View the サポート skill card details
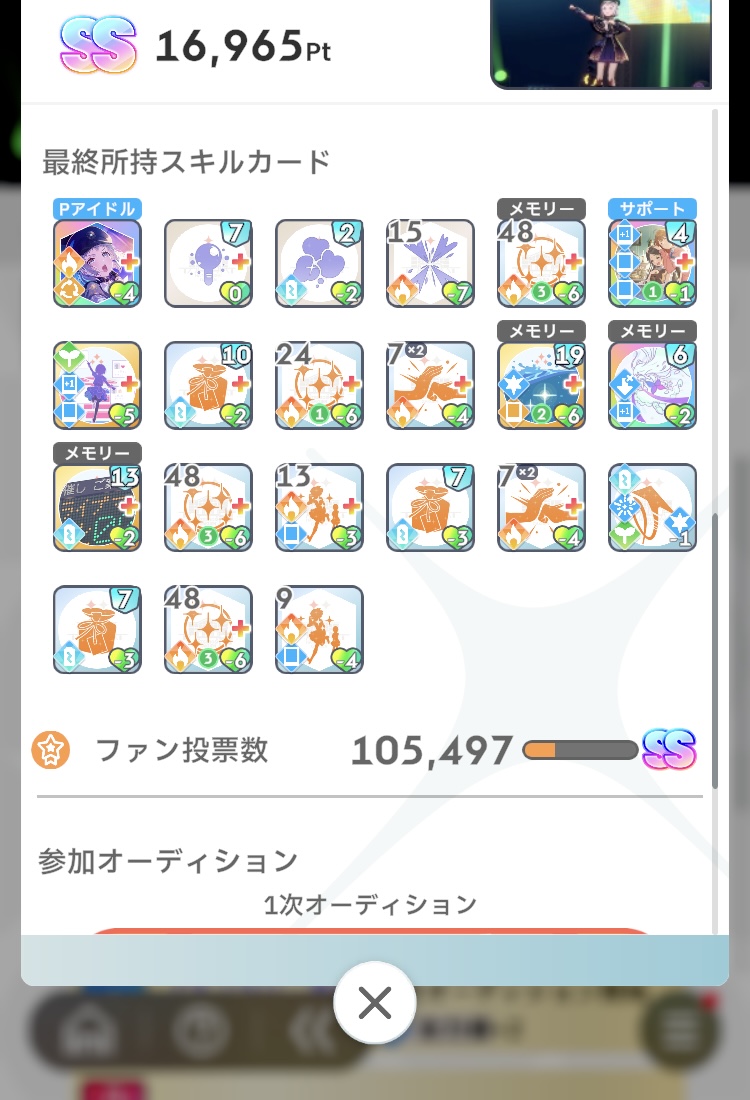The image size is (750, 1100). click(653, 263)
